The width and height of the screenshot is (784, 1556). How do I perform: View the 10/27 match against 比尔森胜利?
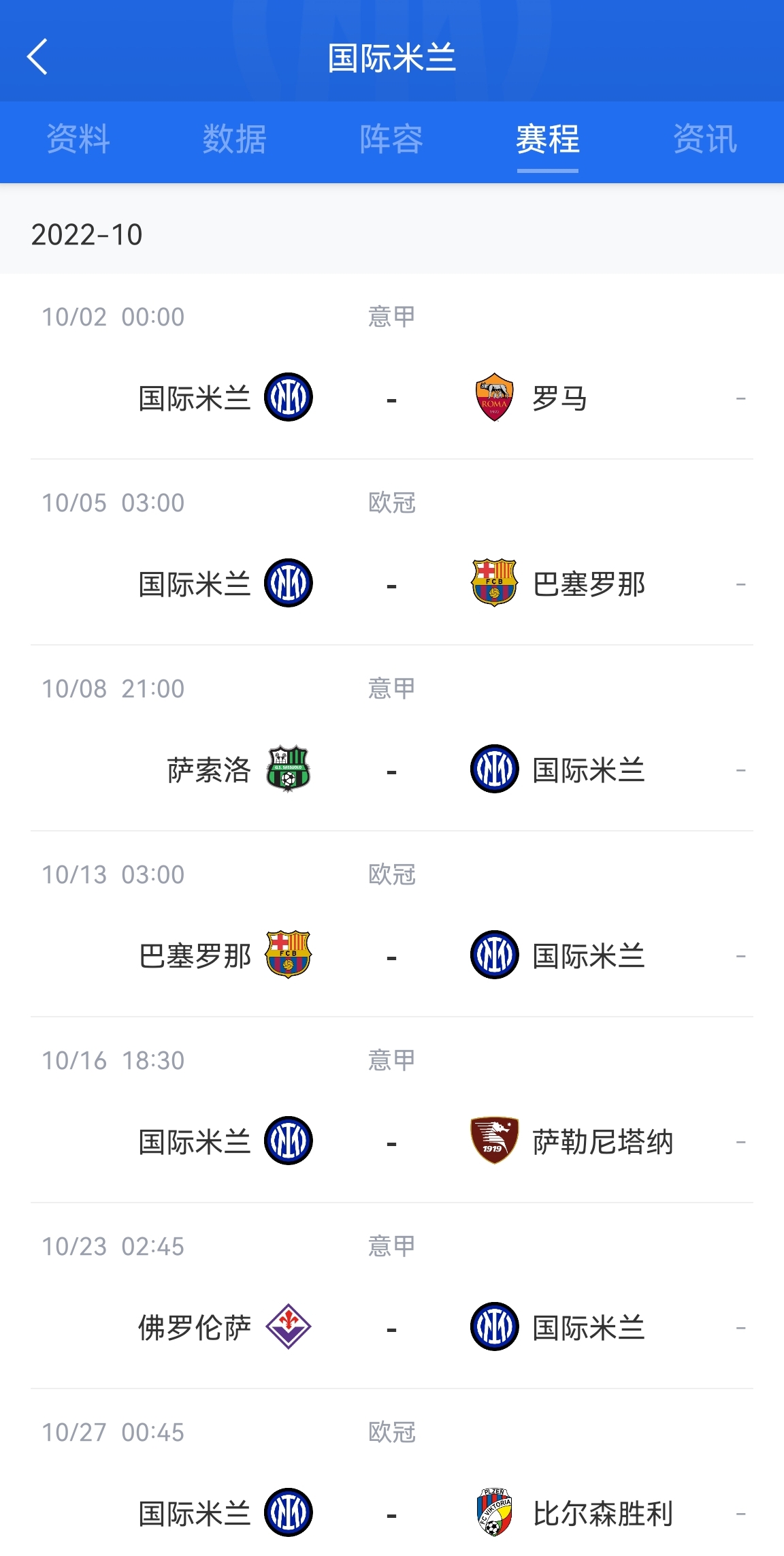tap(392, 1473)
